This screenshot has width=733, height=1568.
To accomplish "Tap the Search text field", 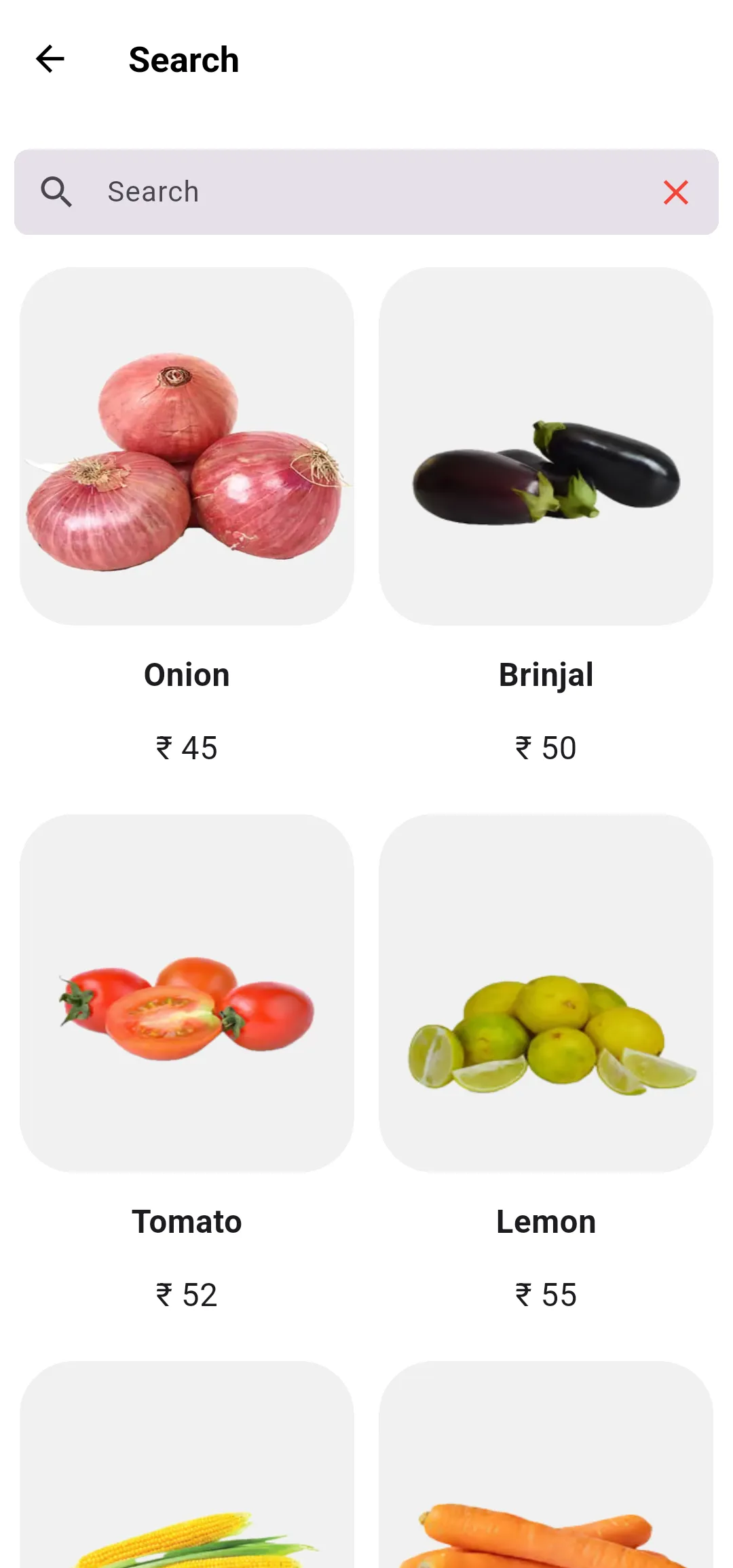I will (x=366, y=192).
